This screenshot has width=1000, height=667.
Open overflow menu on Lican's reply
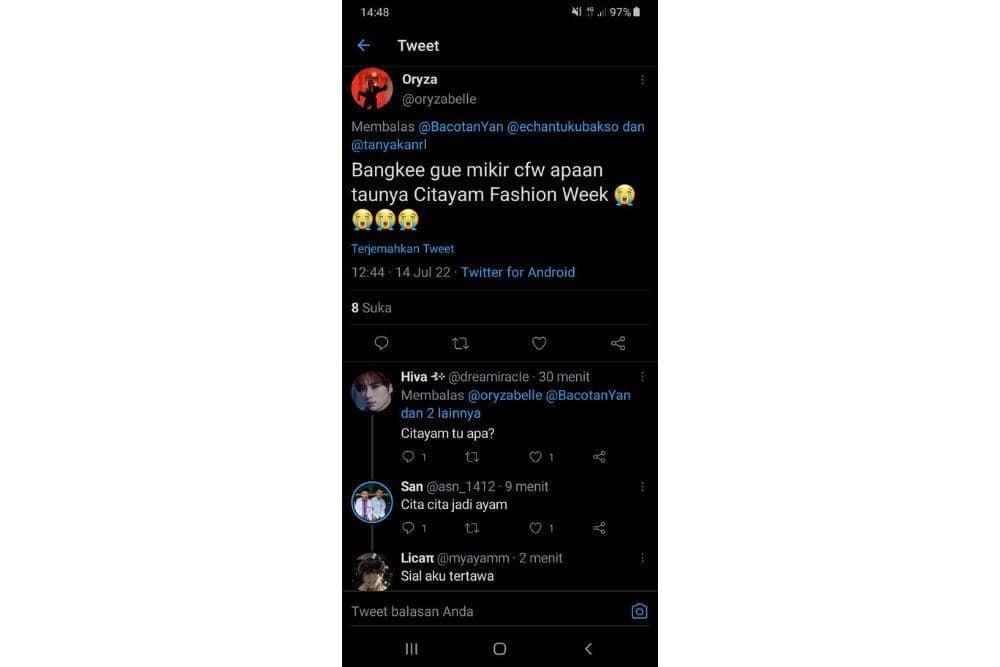pos(642,558)
